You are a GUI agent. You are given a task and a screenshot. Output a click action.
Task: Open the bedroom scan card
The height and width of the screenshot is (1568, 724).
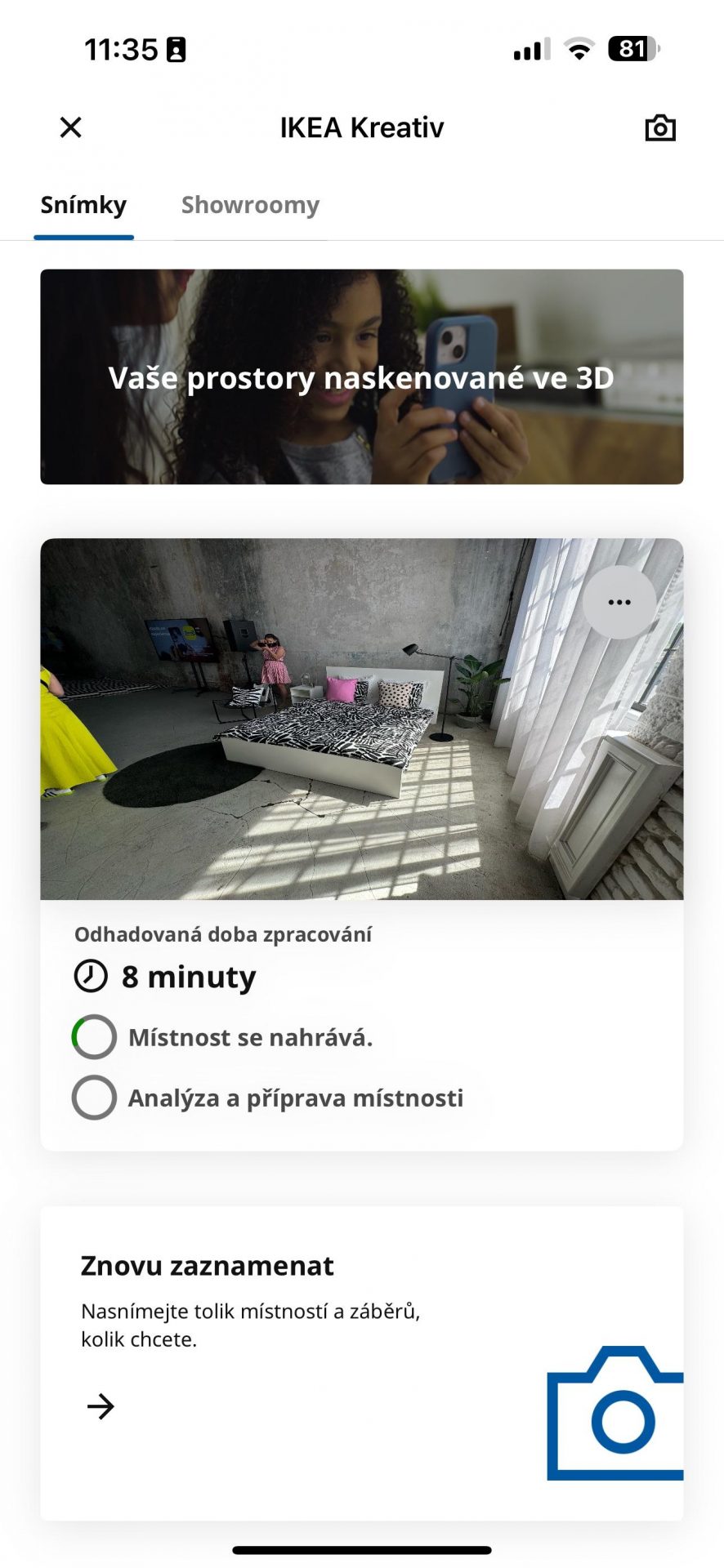tap(362, 844)
